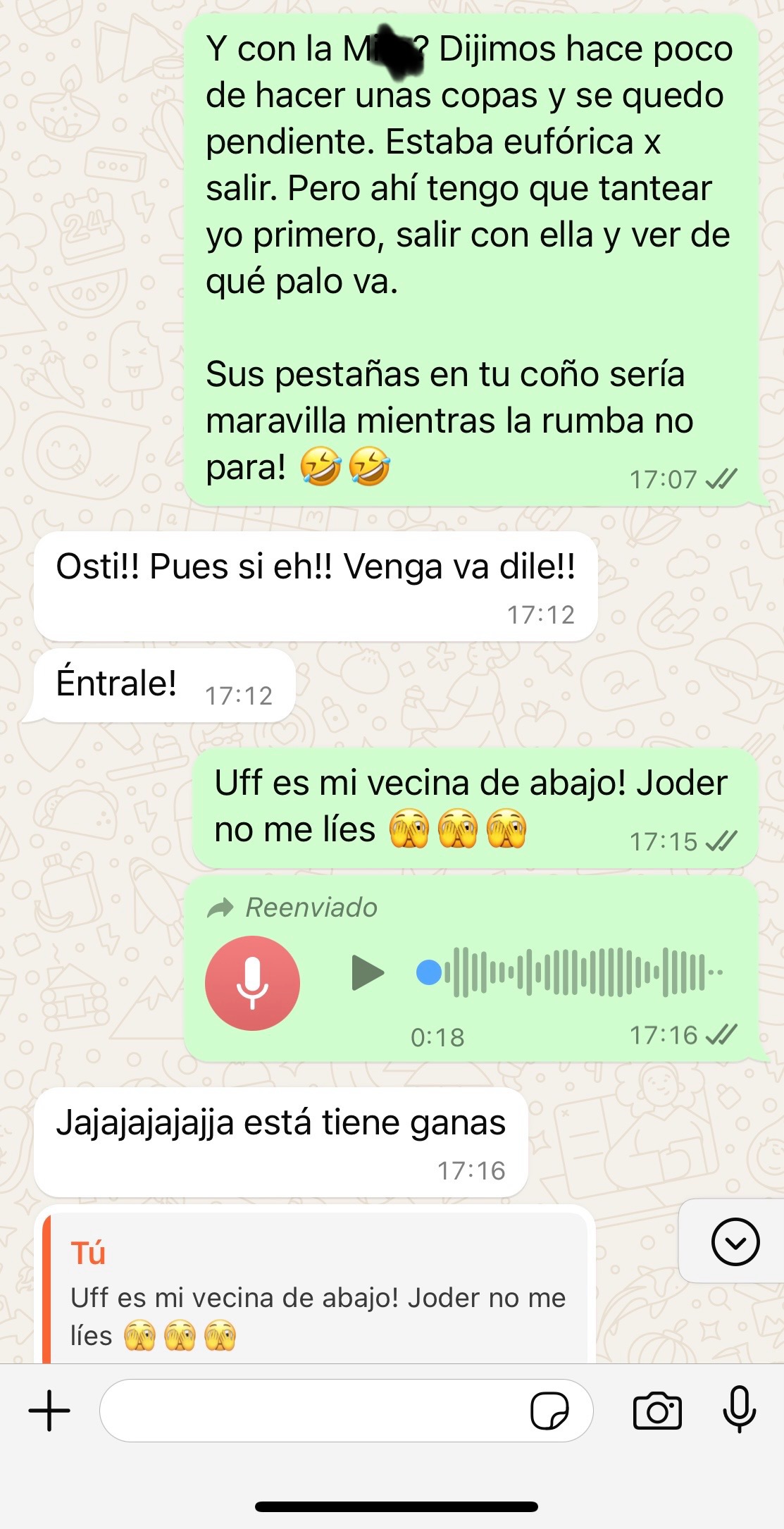Image resolution: width=784 pixels, height=1529 pixels.
Task: Open the camera to take a photo
Action: point(657,1411)
